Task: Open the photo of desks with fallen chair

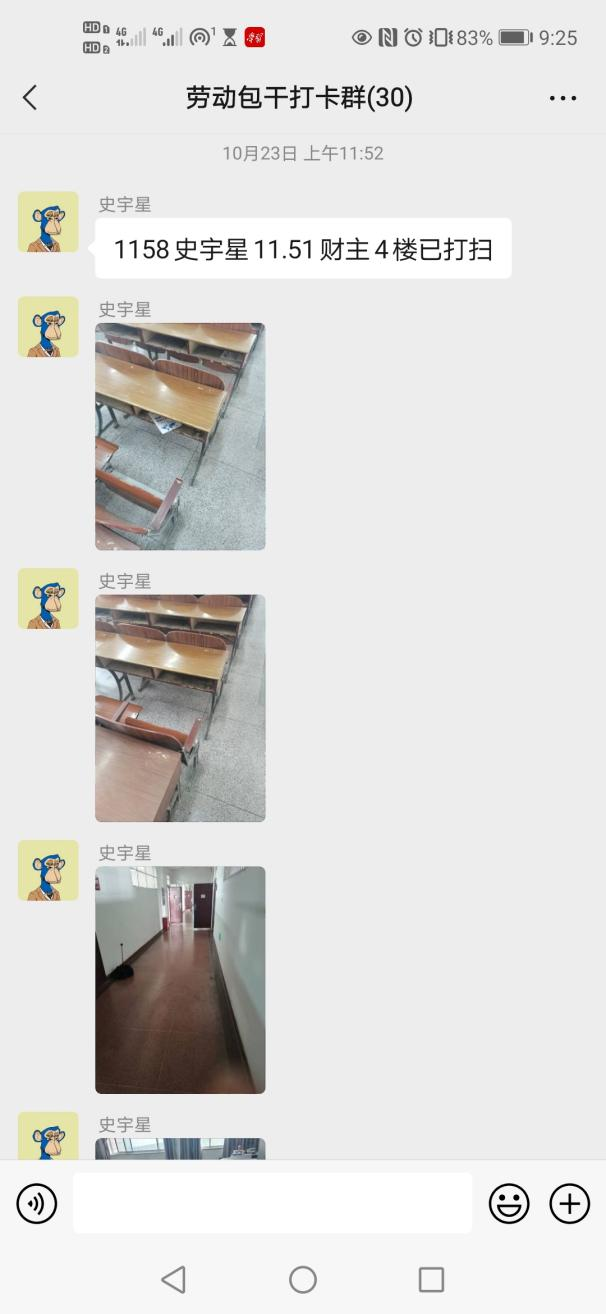Action: tap(180, 436)
